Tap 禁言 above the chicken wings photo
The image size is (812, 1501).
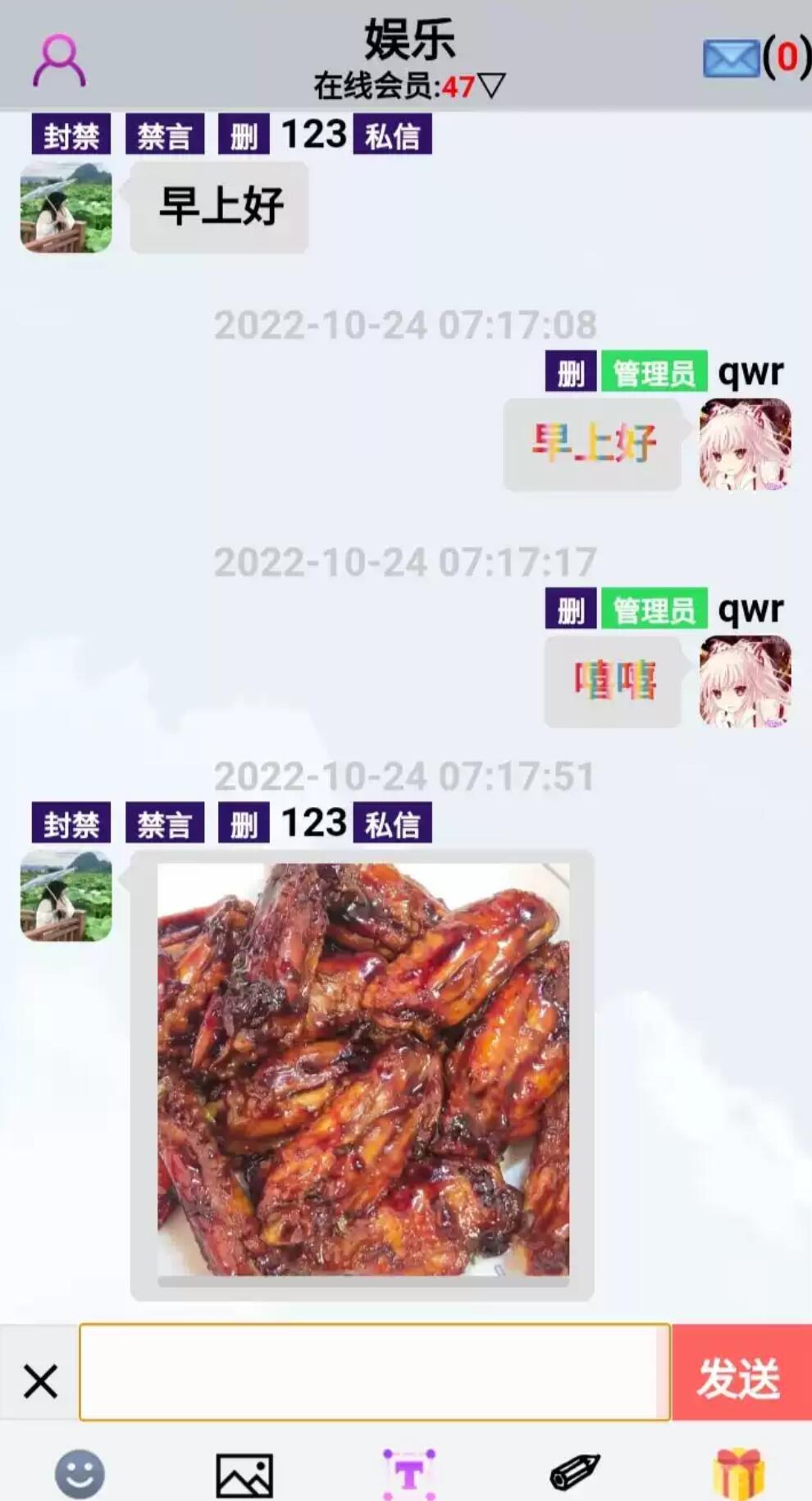point(164,824)
